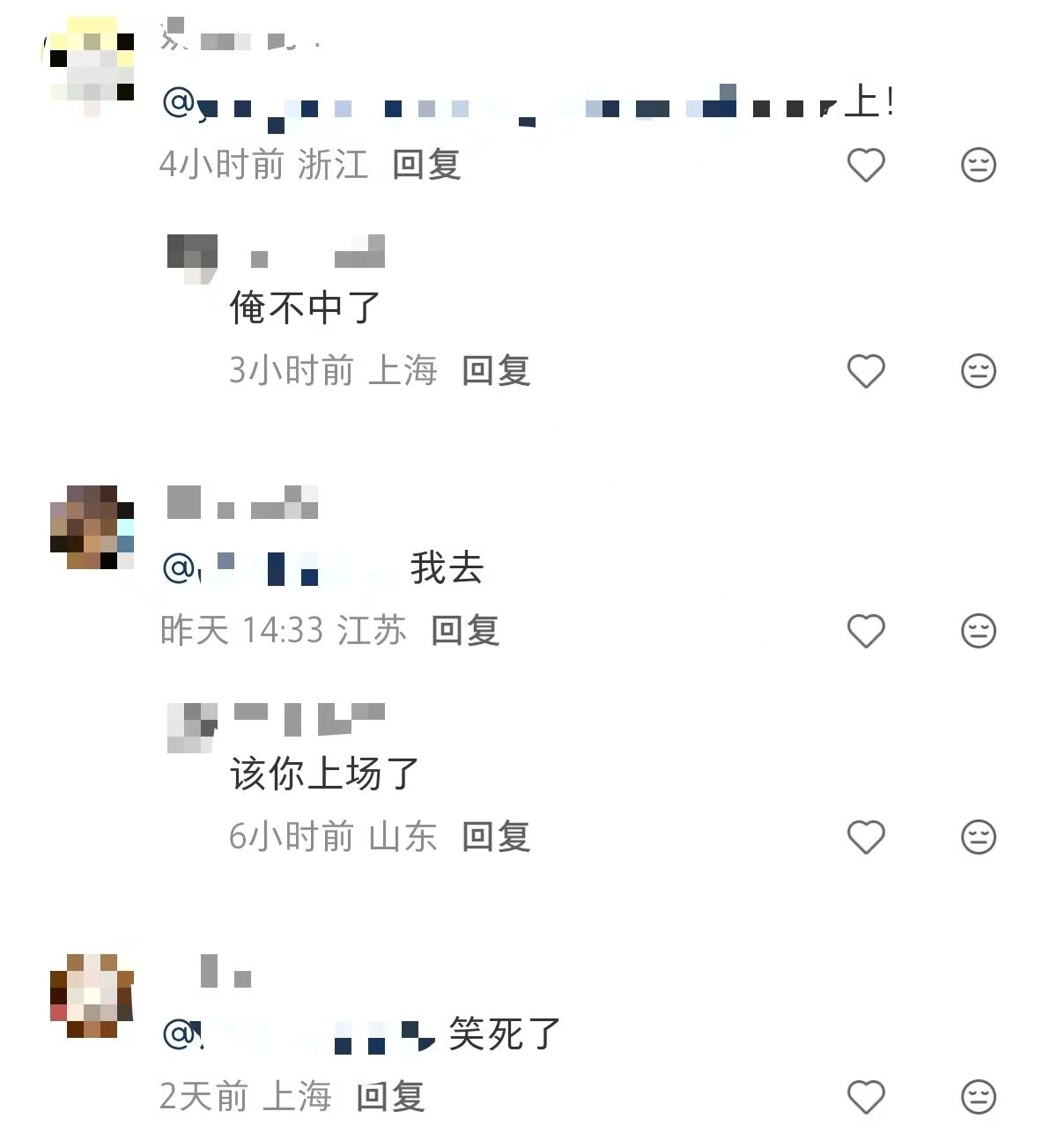Image resolution: width=1057 pixels, height=1148 pixels.
Task: Open the top commenter's profile avatar
Action: (x=88, y=62)
